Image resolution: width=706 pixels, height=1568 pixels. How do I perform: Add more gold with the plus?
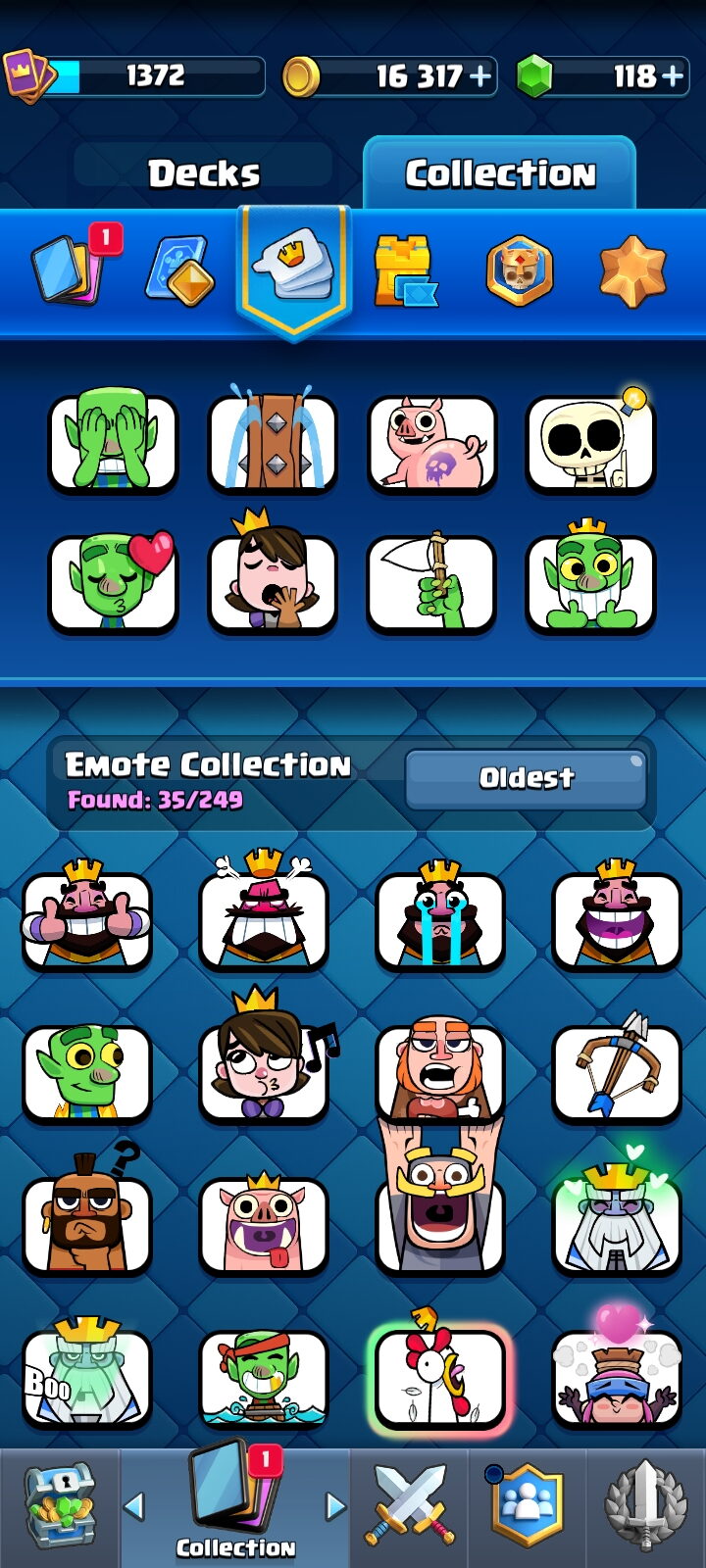(480, 76)
